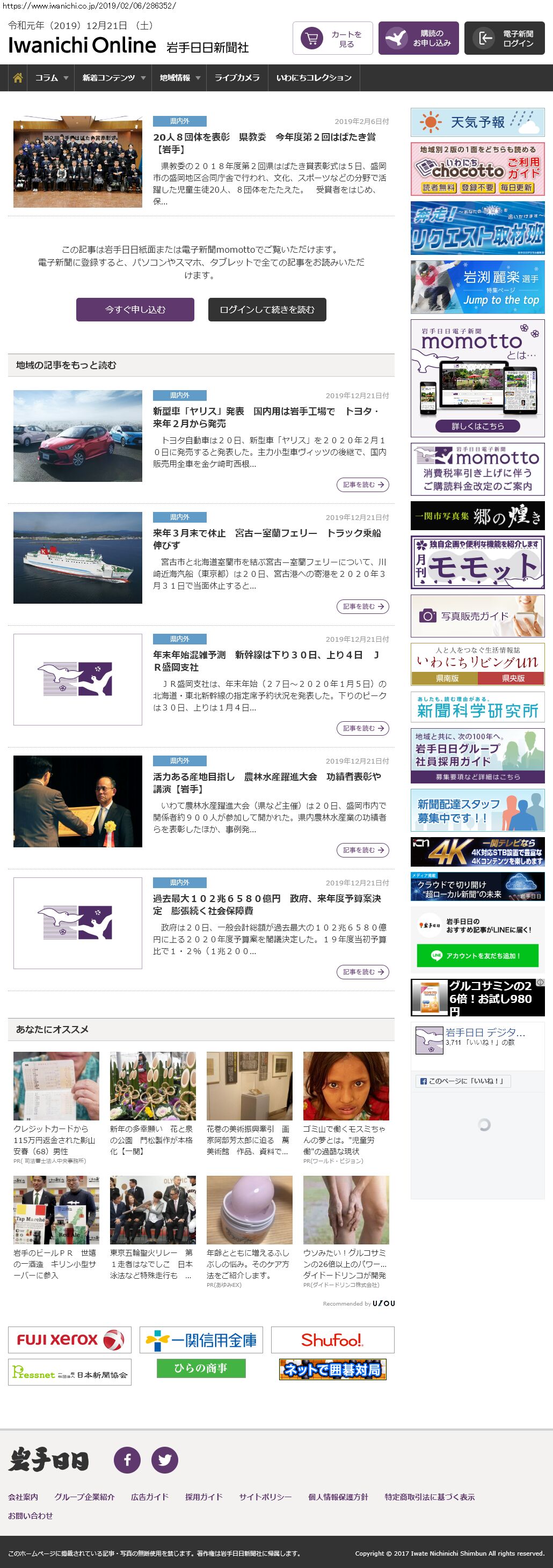Image resolution: width=553 pixels, height=1568 pixels.
Task: Open the 写真販売ガイド banner
Action: click(477, 616)
